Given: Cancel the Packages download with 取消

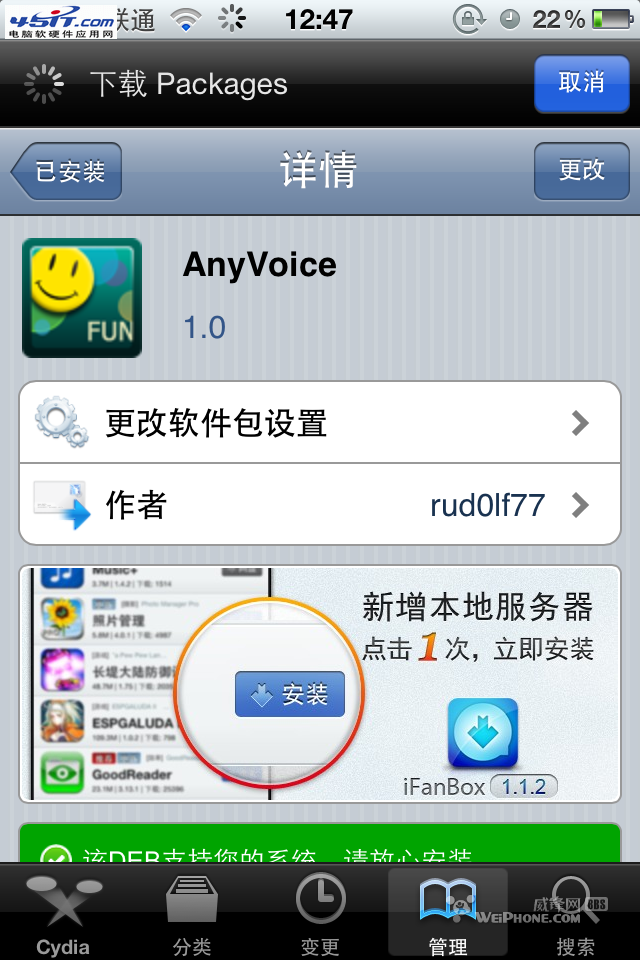Looking at the screenshot, I should pos(581,83).
